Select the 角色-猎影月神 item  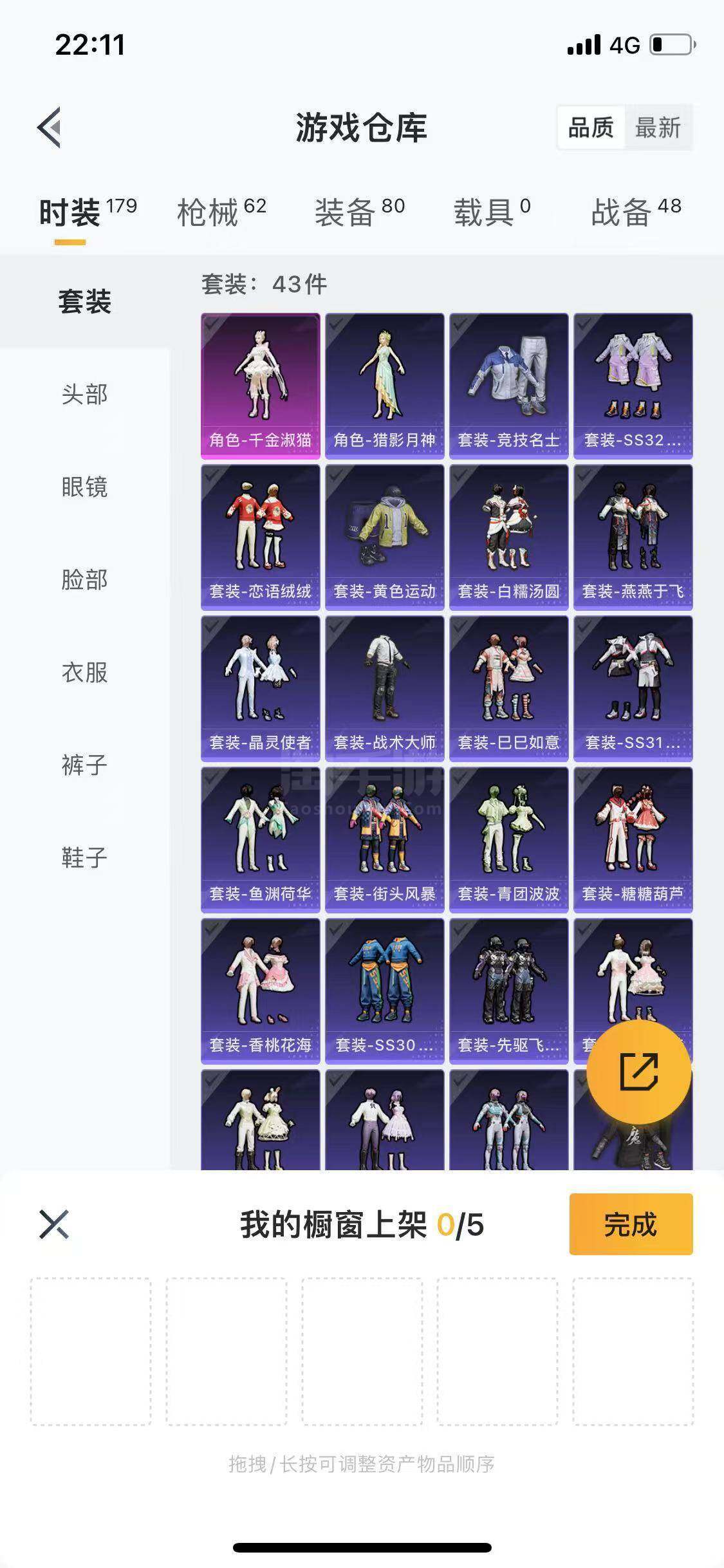click(384, 386)
